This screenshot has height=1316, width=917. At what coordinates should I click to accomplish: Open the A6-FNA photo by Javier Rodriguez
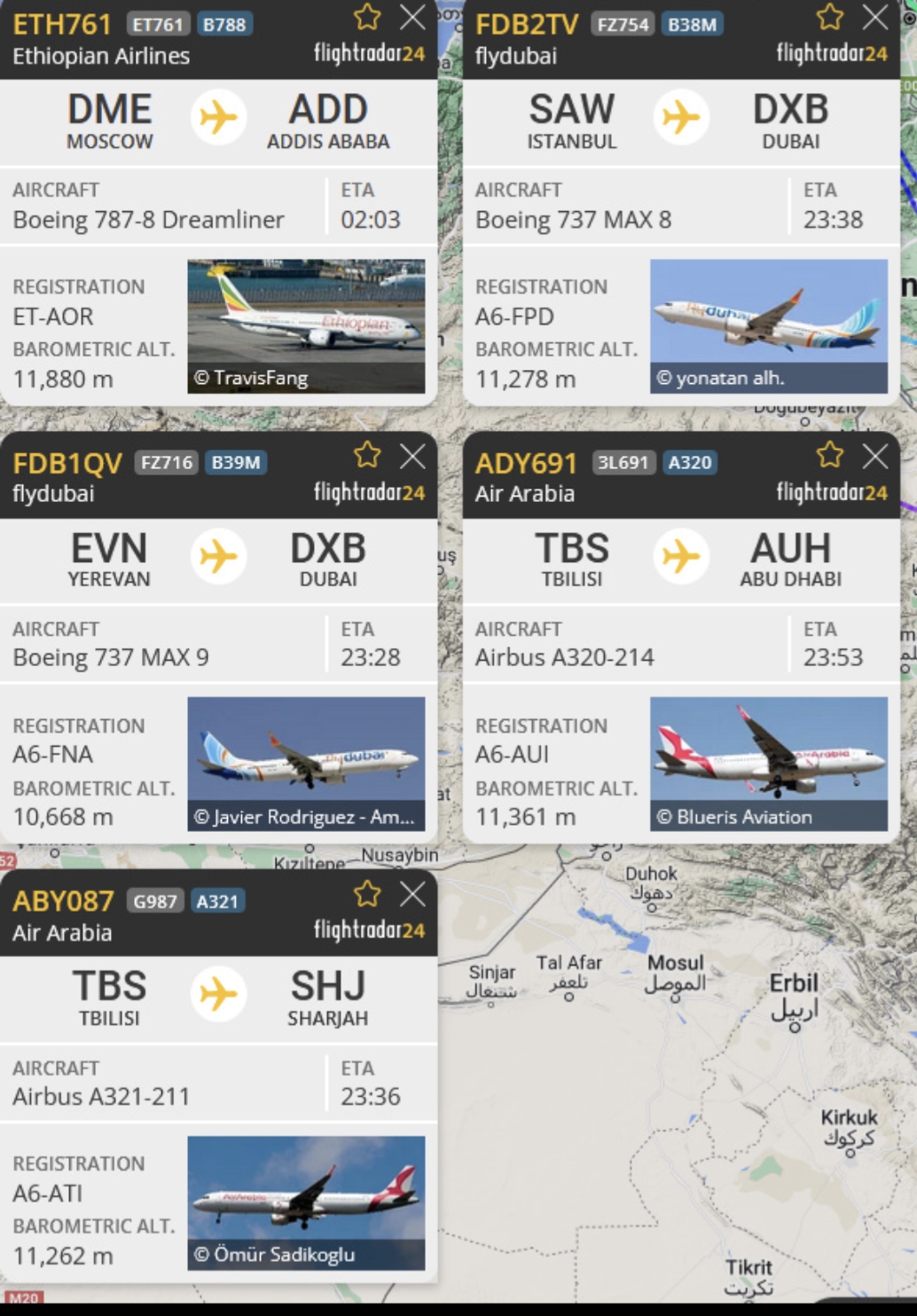[306, 764]
